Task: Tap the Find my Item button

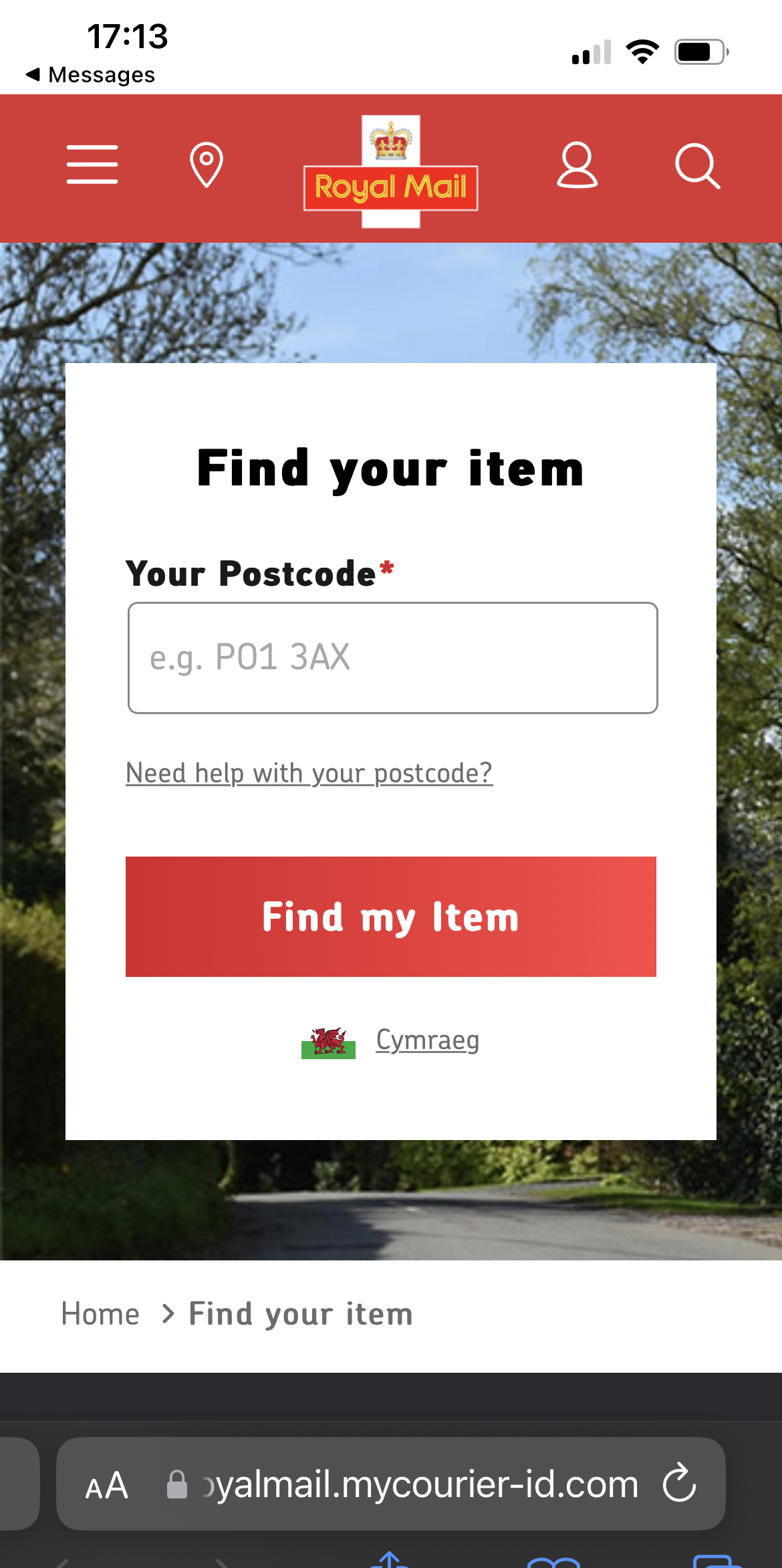Action: [391, 917]
